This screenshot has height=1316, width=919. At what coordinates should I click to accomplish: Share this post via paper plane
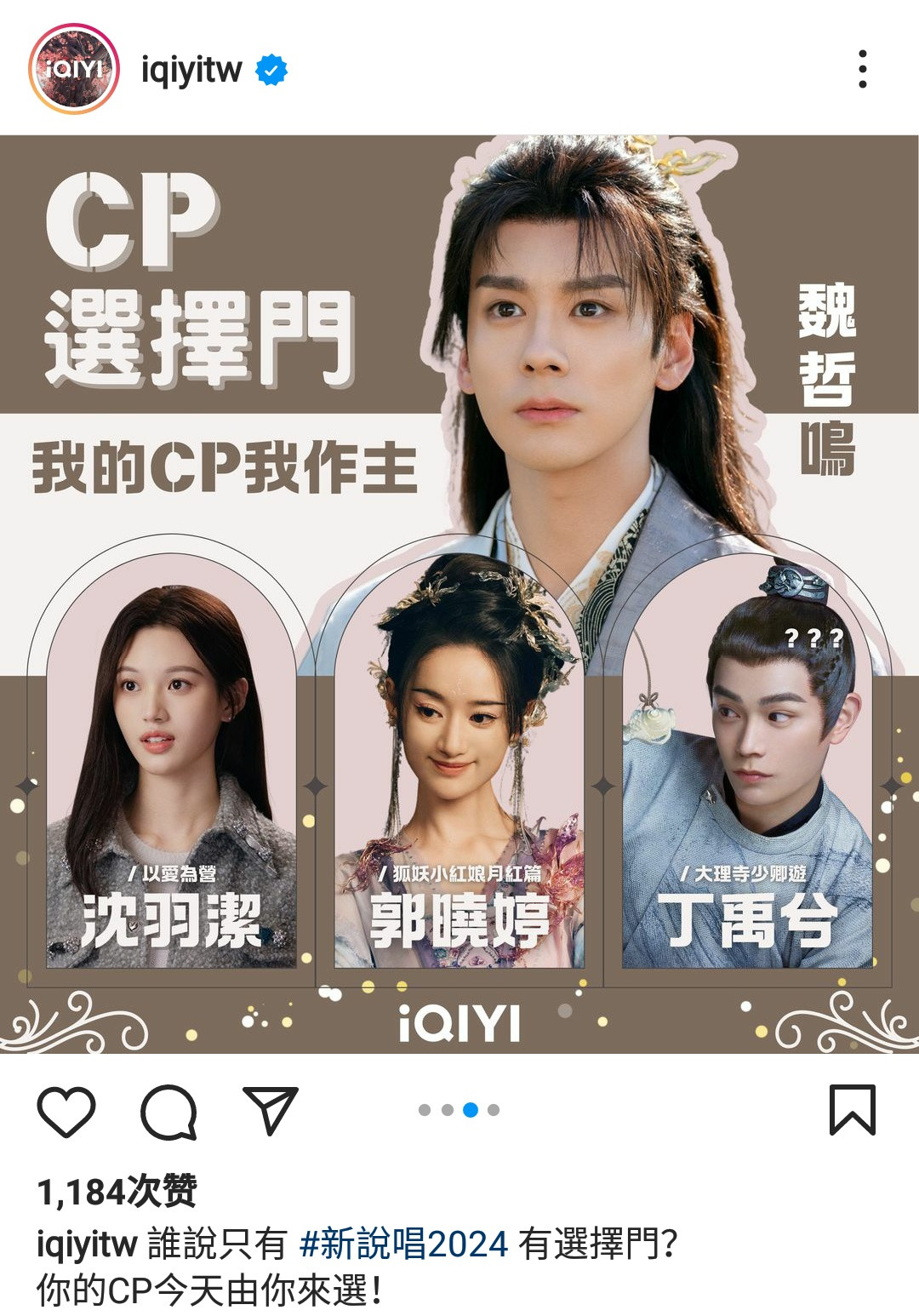tap(271, 1111)
